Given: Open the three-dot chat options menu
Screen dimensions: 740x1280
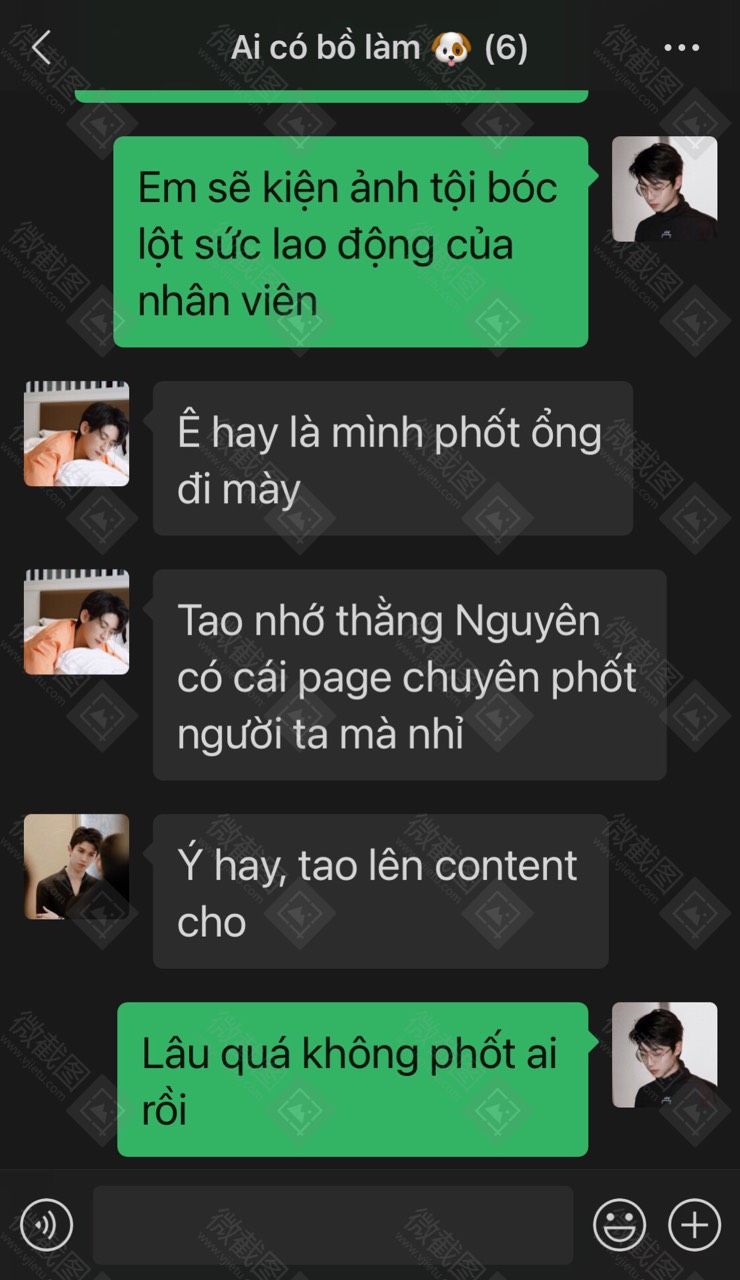Looking at the screenshot, I should pos(682,48).
